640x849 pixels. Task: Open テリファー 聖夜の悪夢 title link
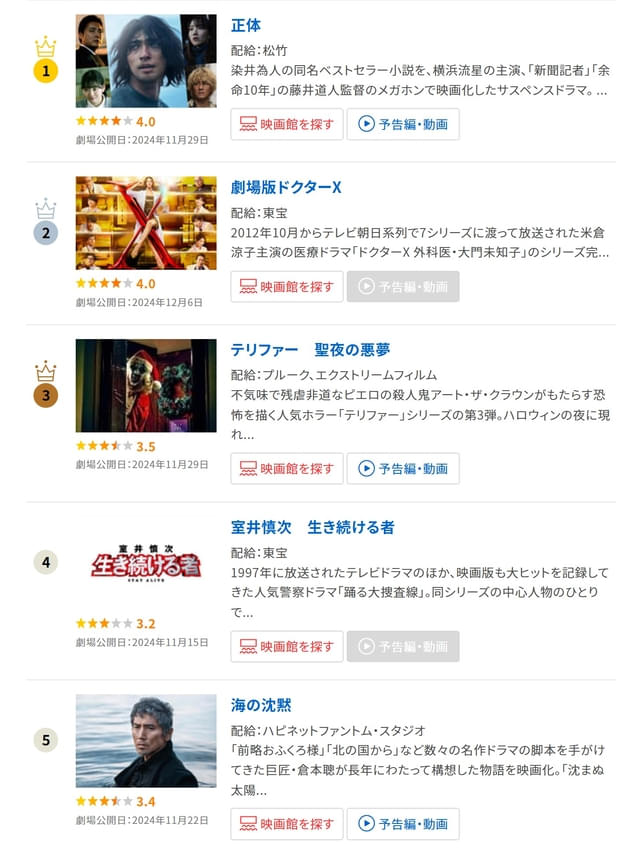point(310,349)
